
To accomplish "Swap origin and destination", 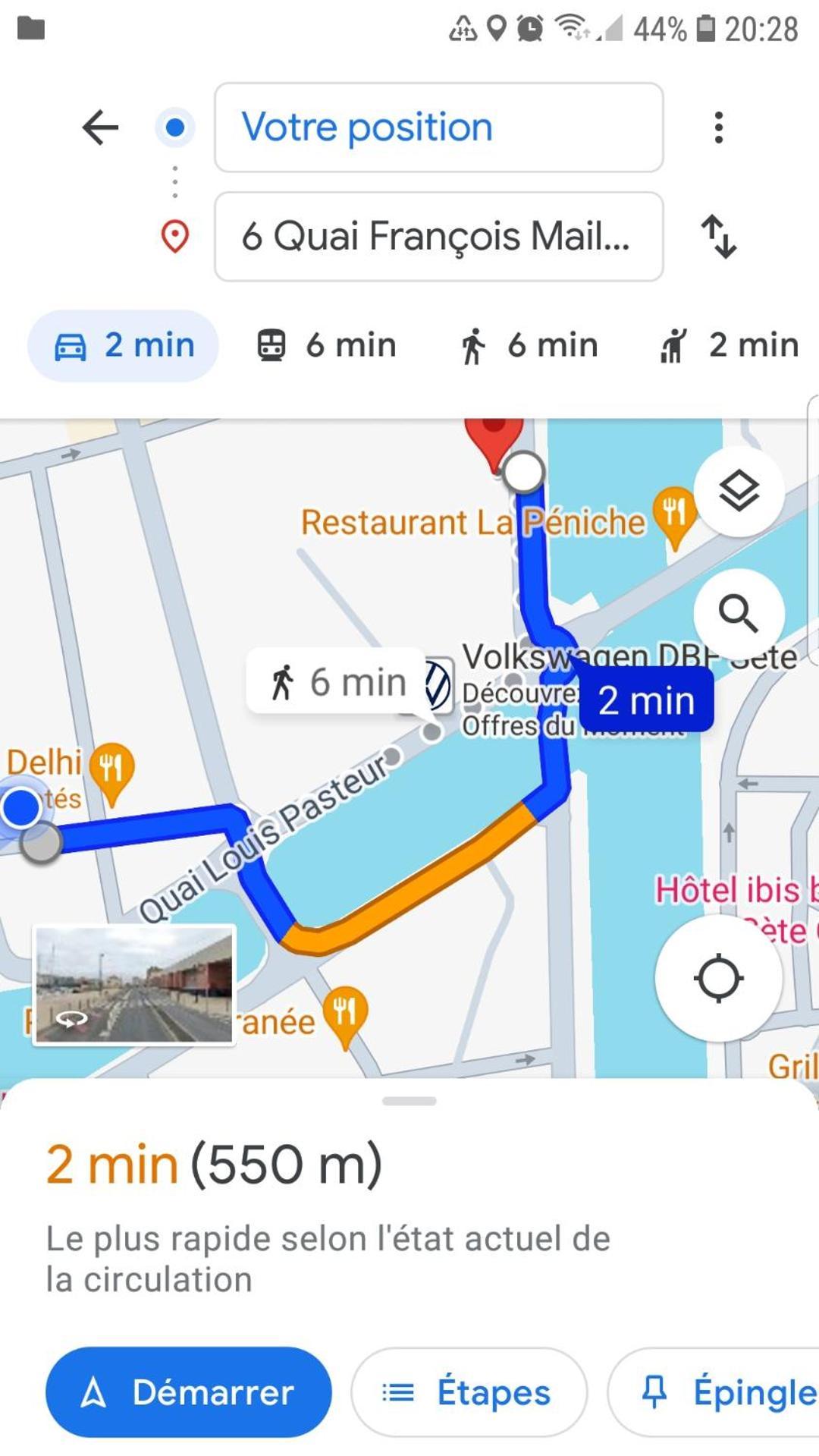I will (x=718, y=236).
